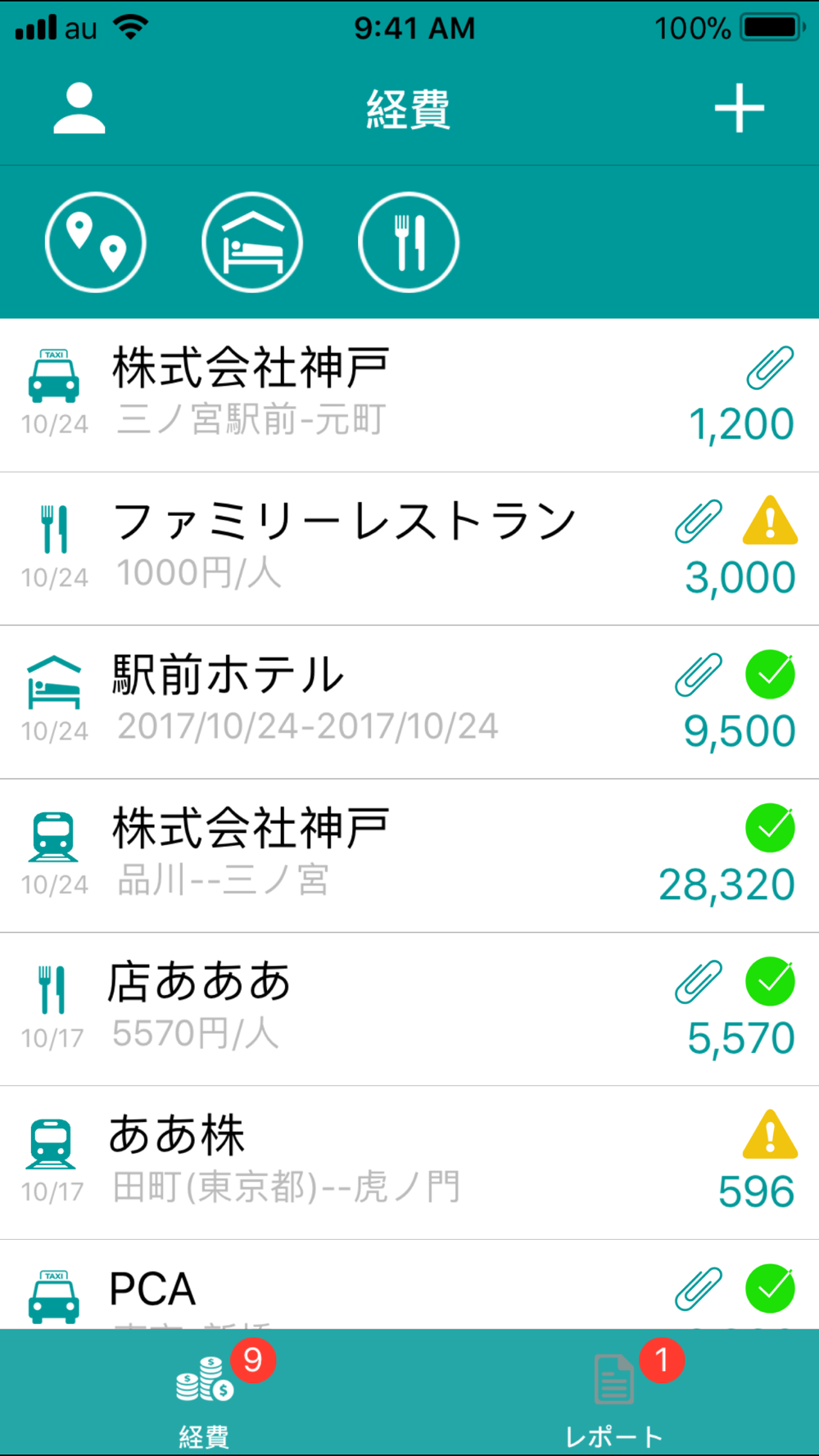Tap the route transportation quick-add icon
The width and height of the screenshot is (819, 1456).
[x=96, y=242]
